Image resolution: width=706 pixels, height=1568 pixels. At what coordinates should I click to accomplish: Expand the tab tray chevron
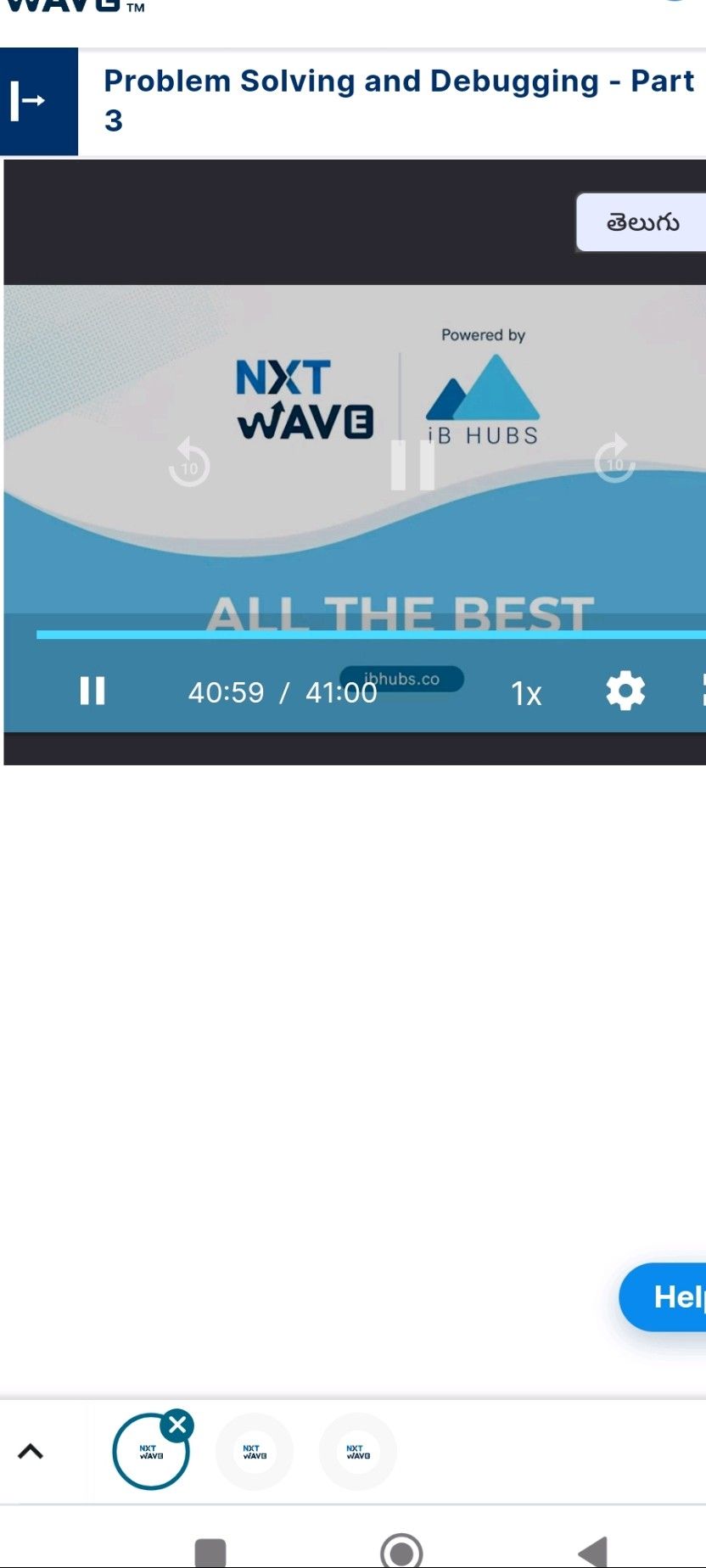(x=31, y=1452)
